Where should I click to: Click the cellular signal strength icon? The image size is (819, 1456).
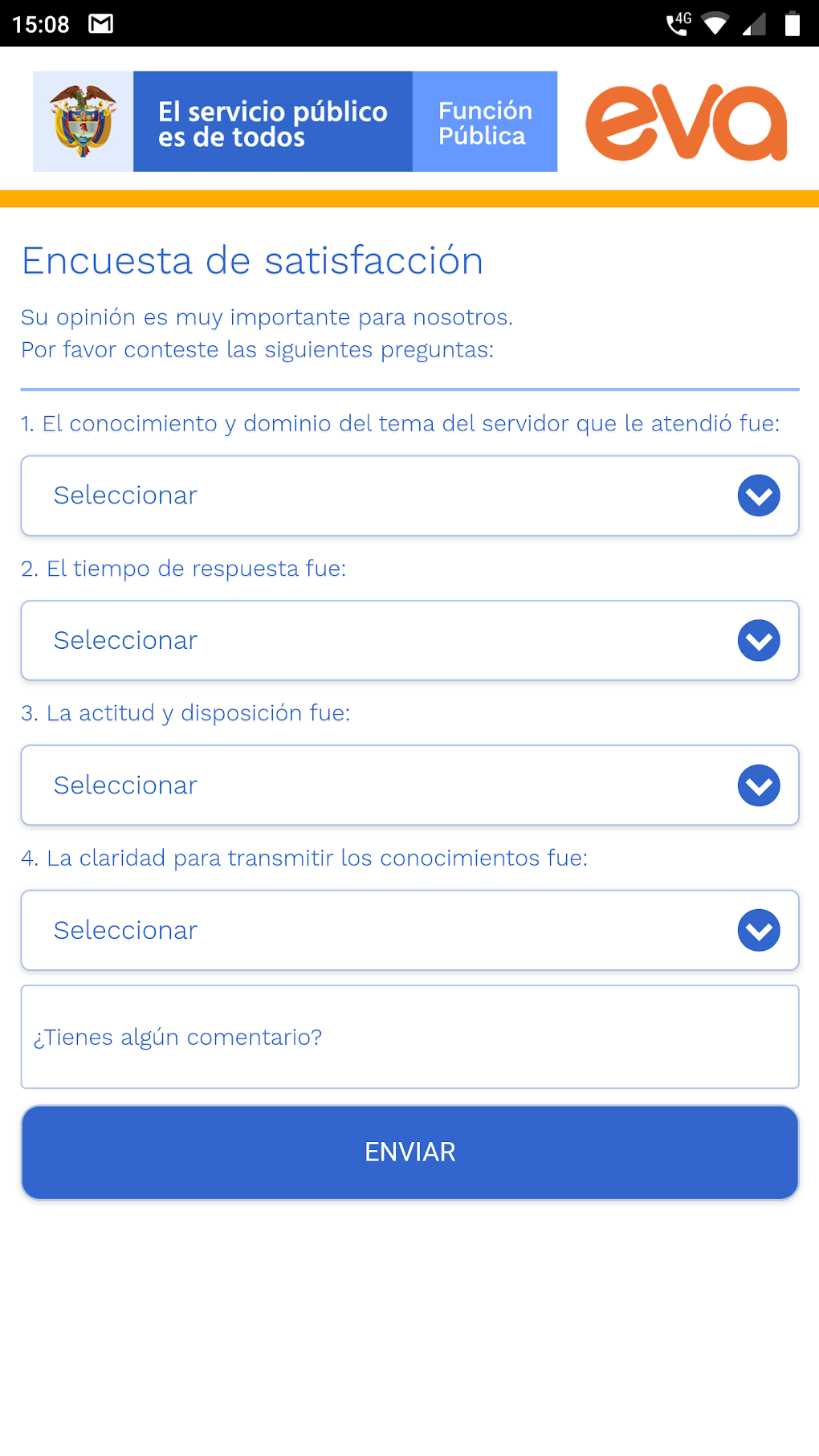(753, 22)
